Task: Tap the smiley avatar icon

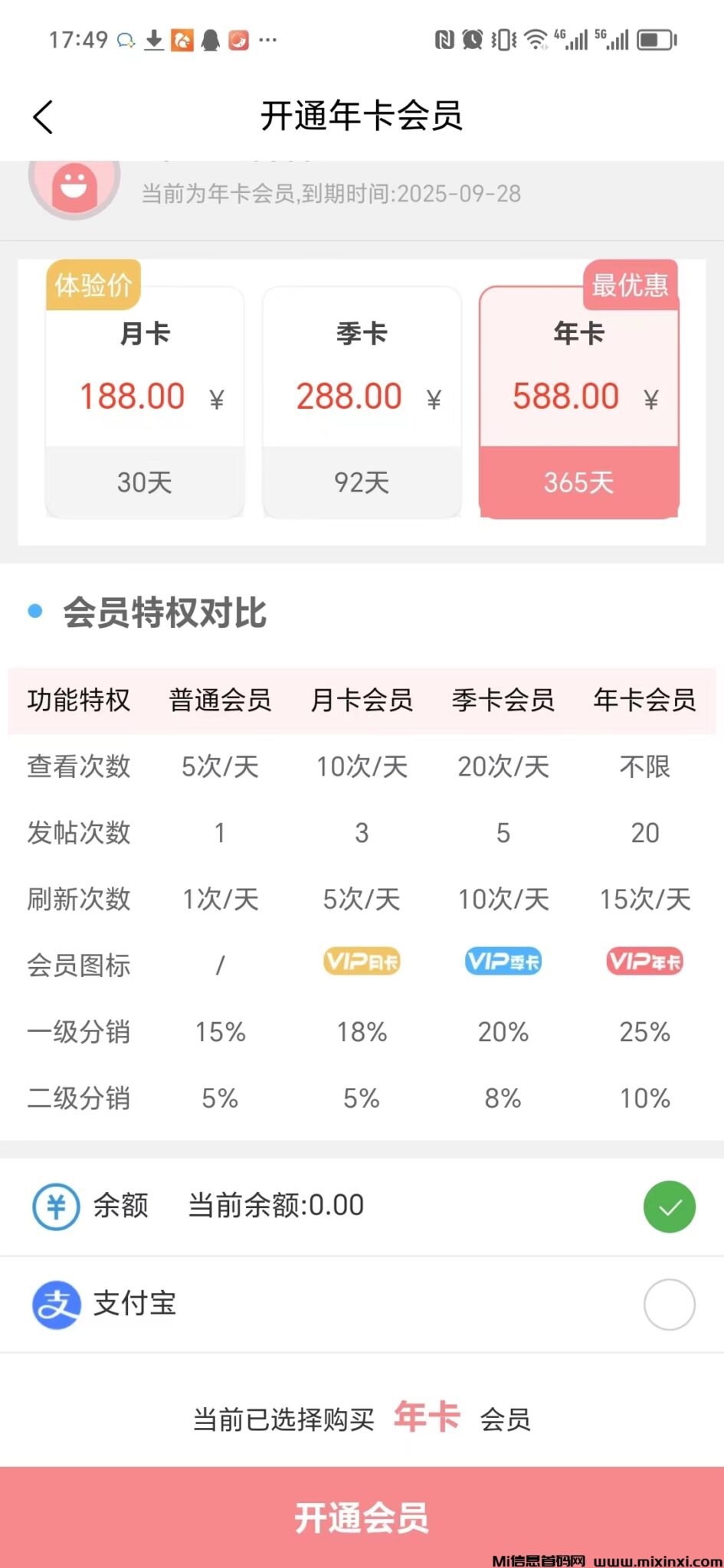Action: pos(74,186)
